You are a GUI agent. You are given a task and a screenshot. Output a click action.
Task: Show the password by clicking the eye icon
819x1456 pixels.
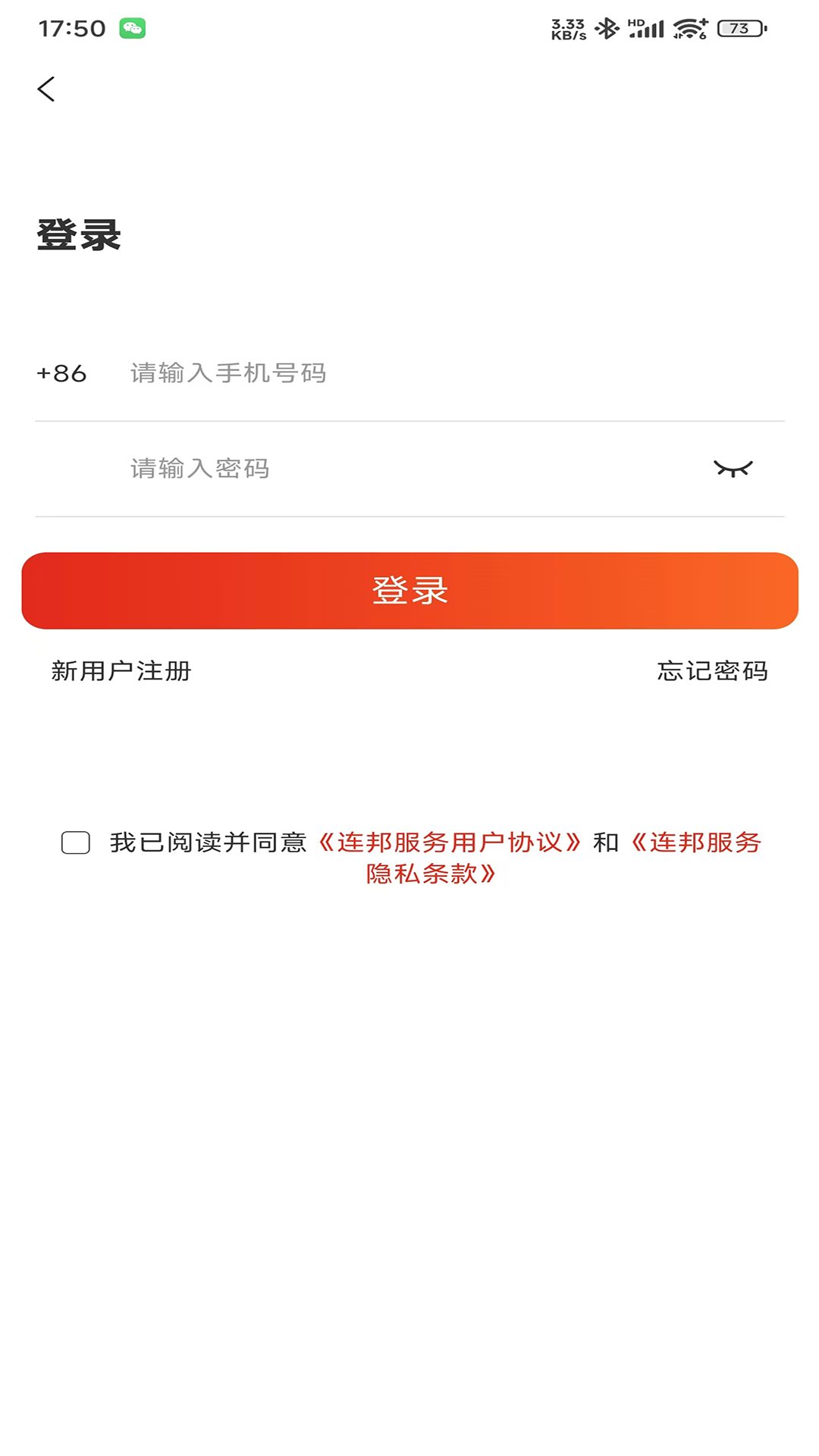[x=733, y=467]
